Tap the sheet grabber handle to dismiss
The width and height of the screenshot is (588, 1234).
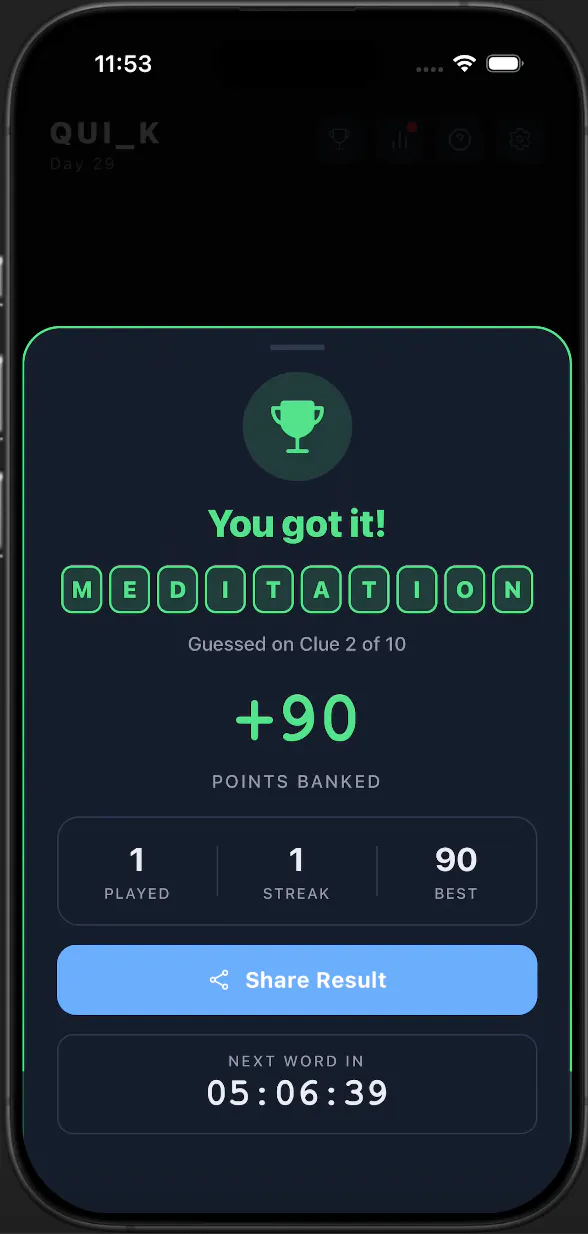(x=297, y=347)
